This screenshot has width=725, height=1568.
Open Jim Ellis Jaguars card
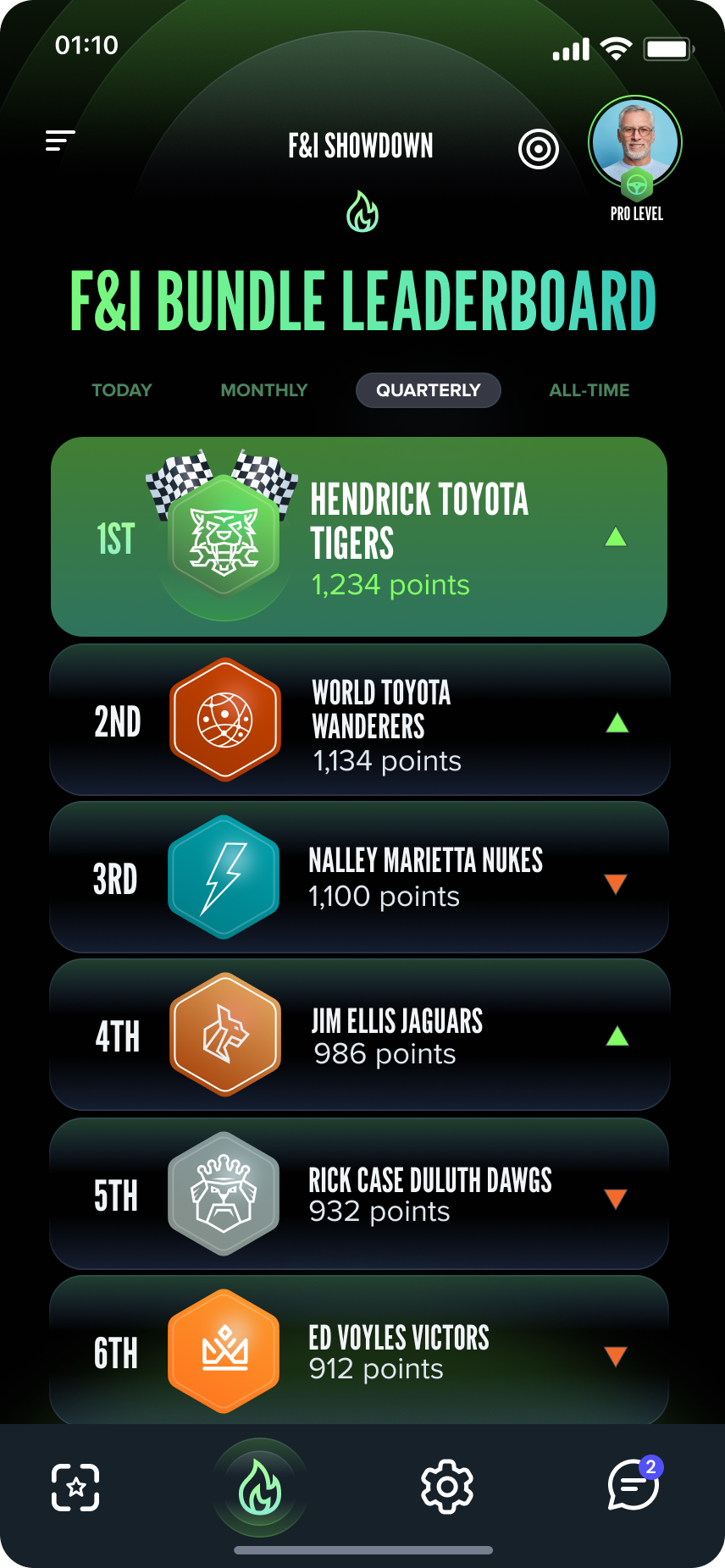point(359,1035)
